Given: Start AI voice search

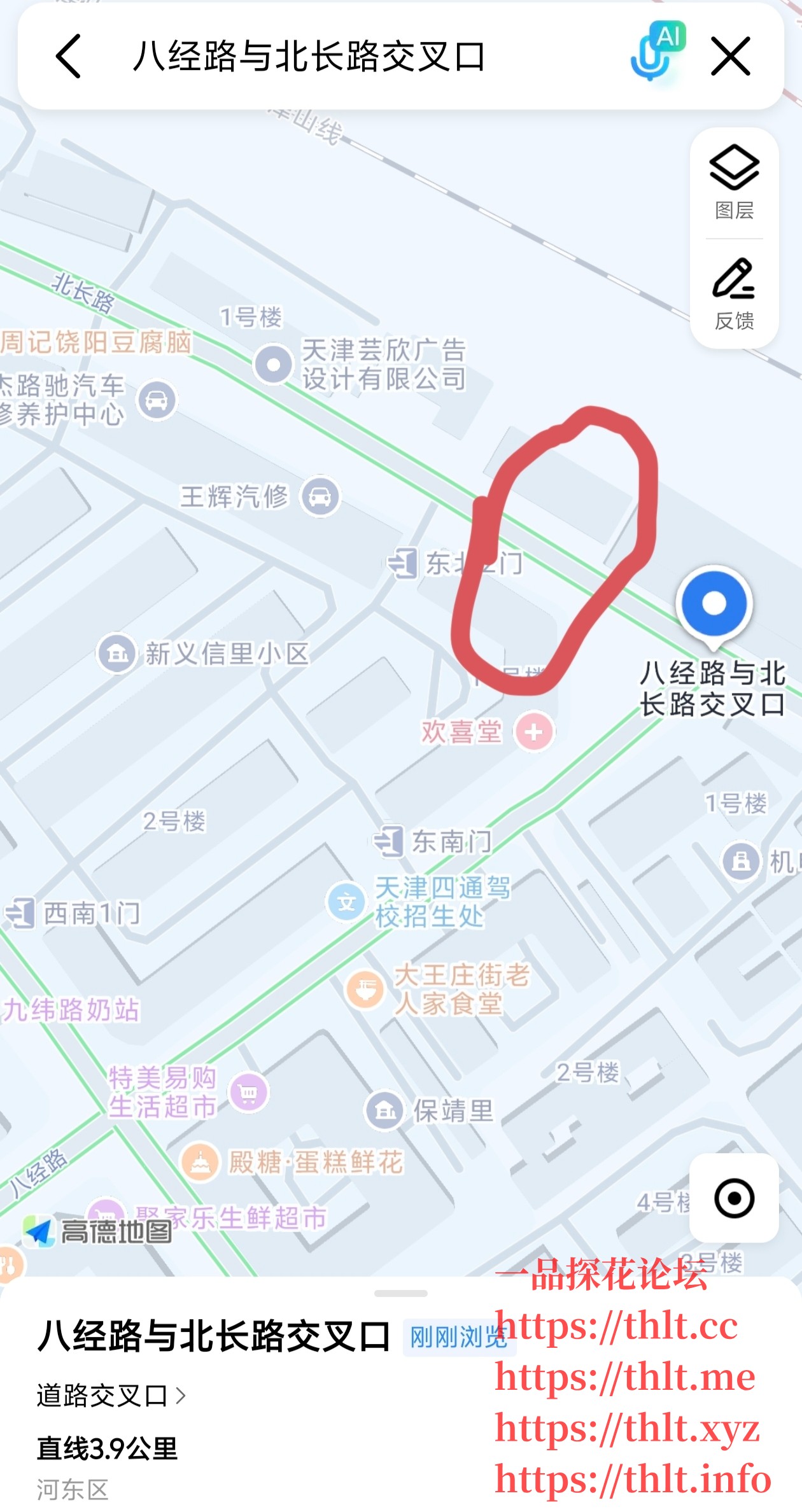Looking at the screenshot, I should [x=657, y=53].
